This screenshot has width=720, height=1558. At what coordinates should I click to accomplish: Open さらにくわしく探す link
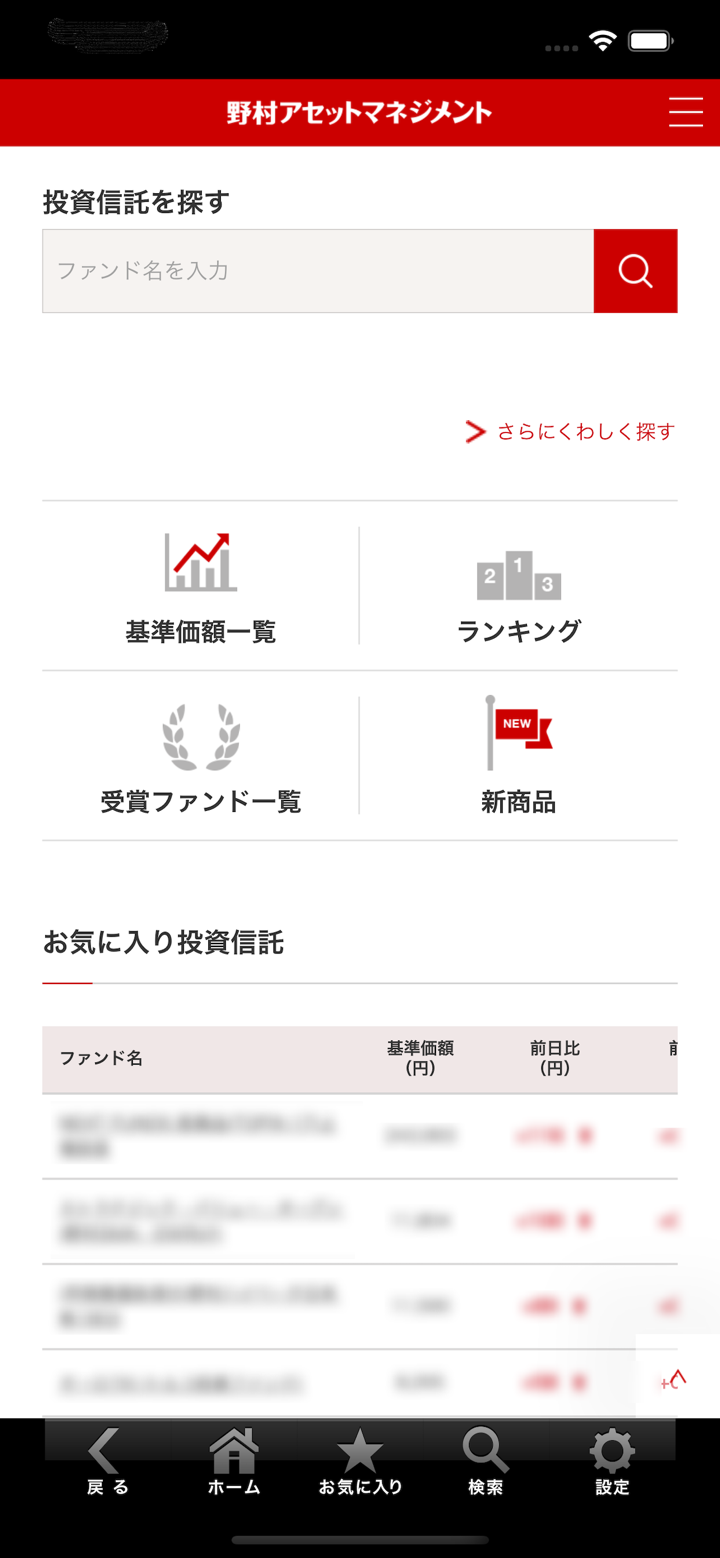[x=571, y=432]
